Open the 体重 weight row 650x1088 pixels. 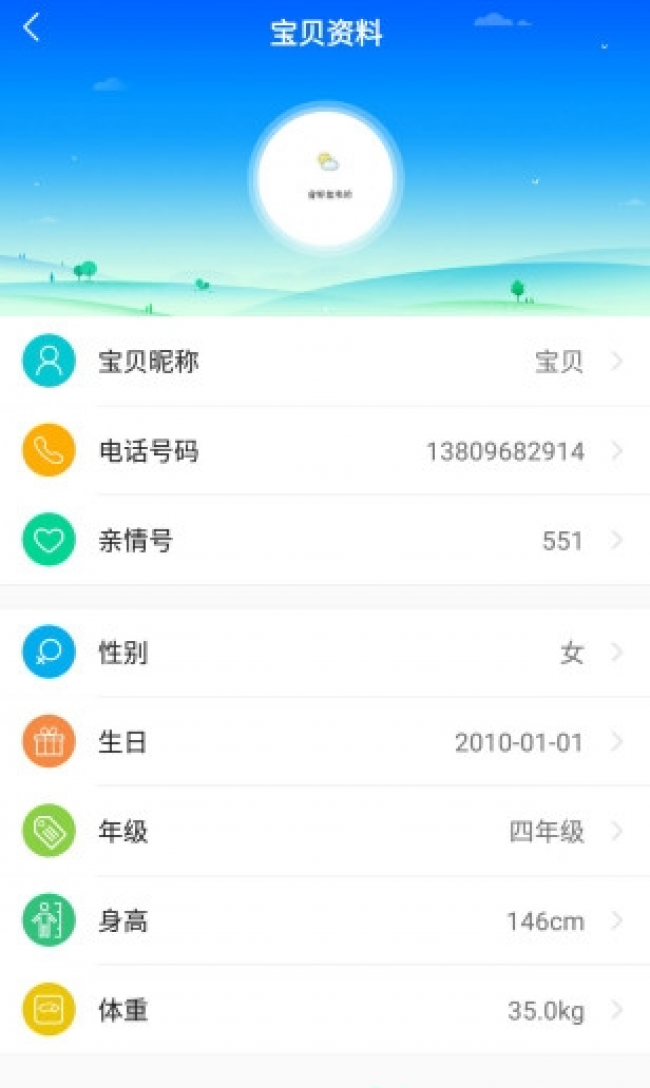click(x=325, y=1010)
